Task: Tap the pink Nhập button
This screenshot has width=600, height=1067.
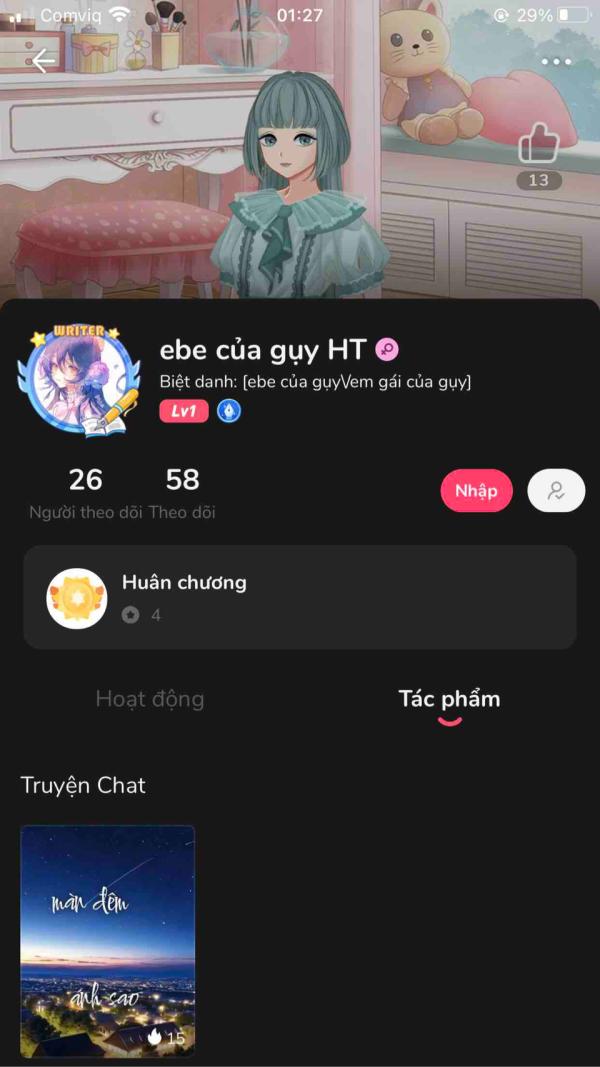Action: [x=476, y=491]
